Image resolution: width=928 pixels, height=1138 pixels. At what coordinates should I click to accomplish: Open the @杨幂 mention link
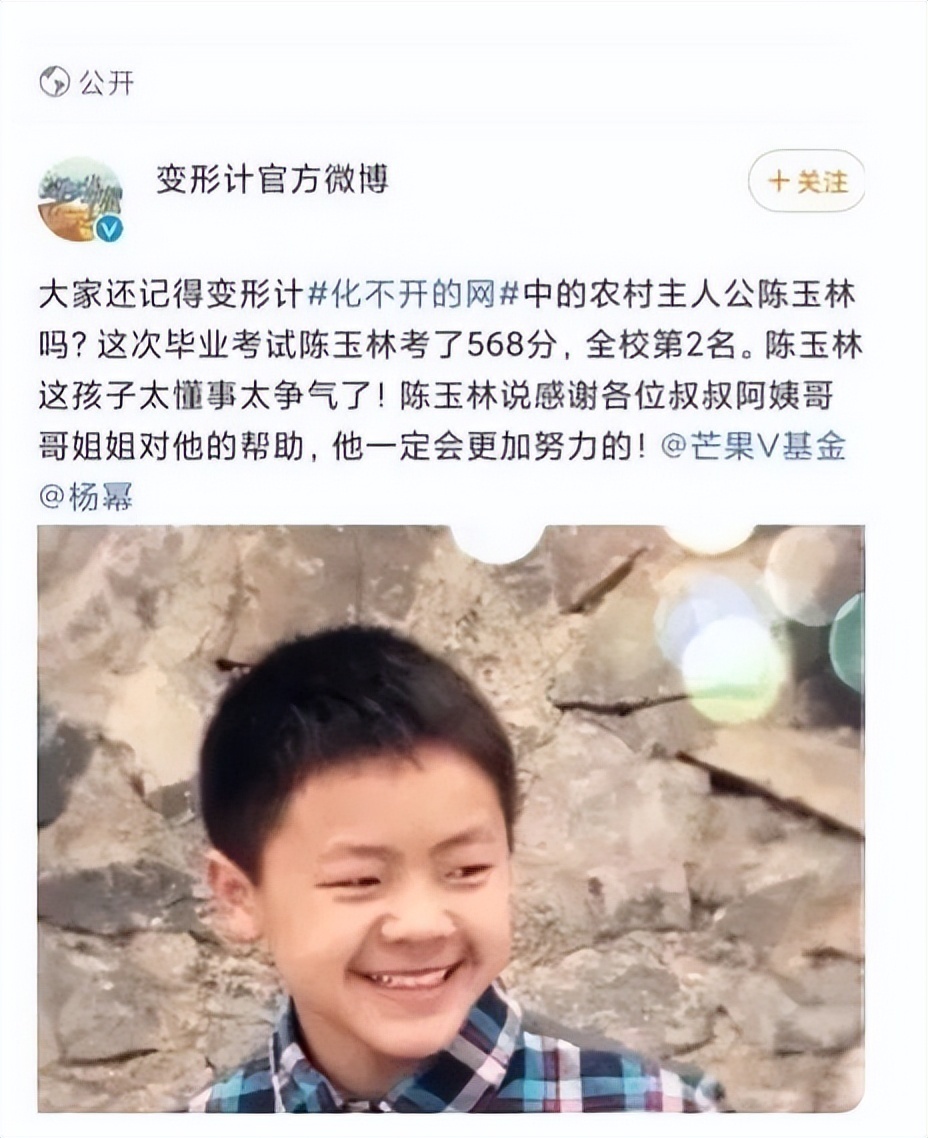pos(86,498)
